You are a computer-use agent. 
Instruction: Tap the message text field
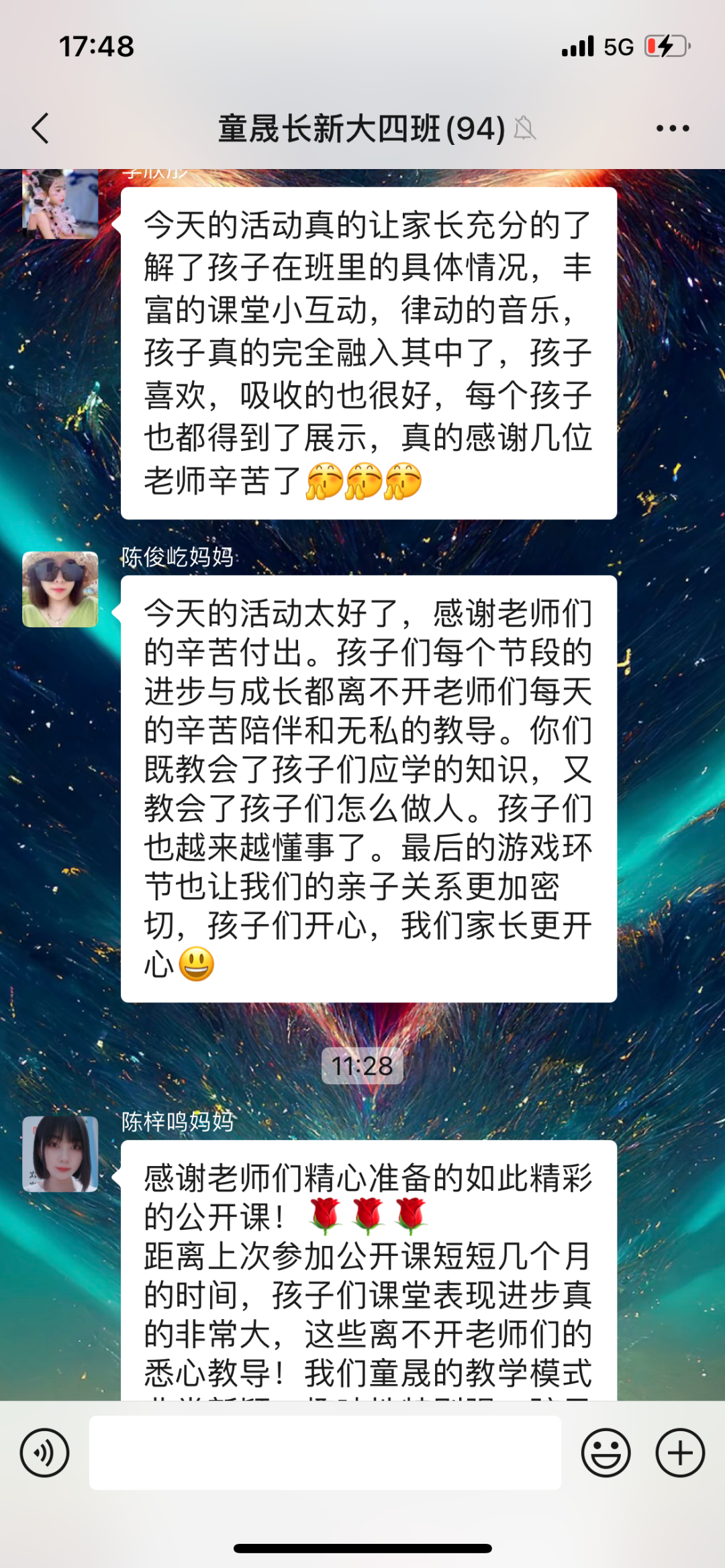325,1453
